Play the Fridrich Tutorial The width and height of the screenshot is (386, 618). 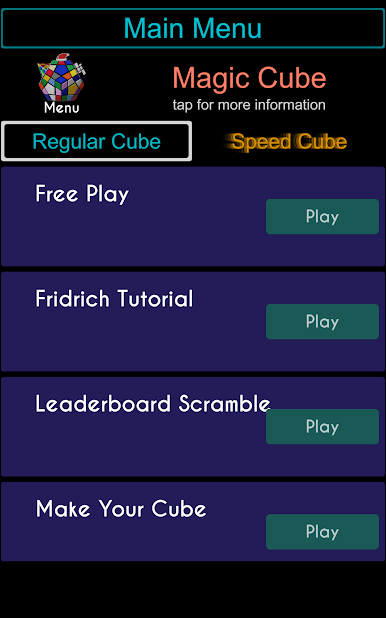(322, 321)
